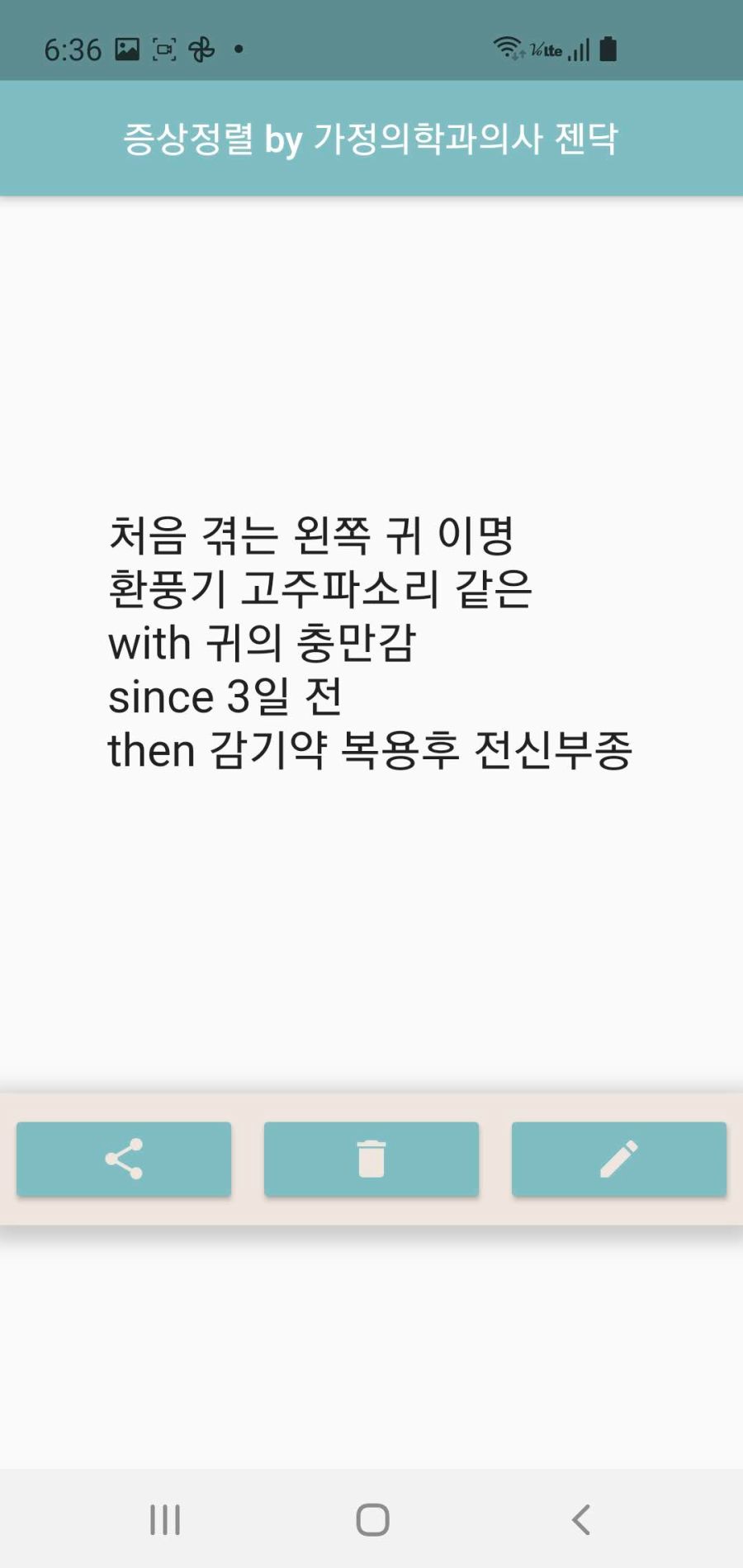
Task: Tap the back navigation arrow
Action: 582,1517
